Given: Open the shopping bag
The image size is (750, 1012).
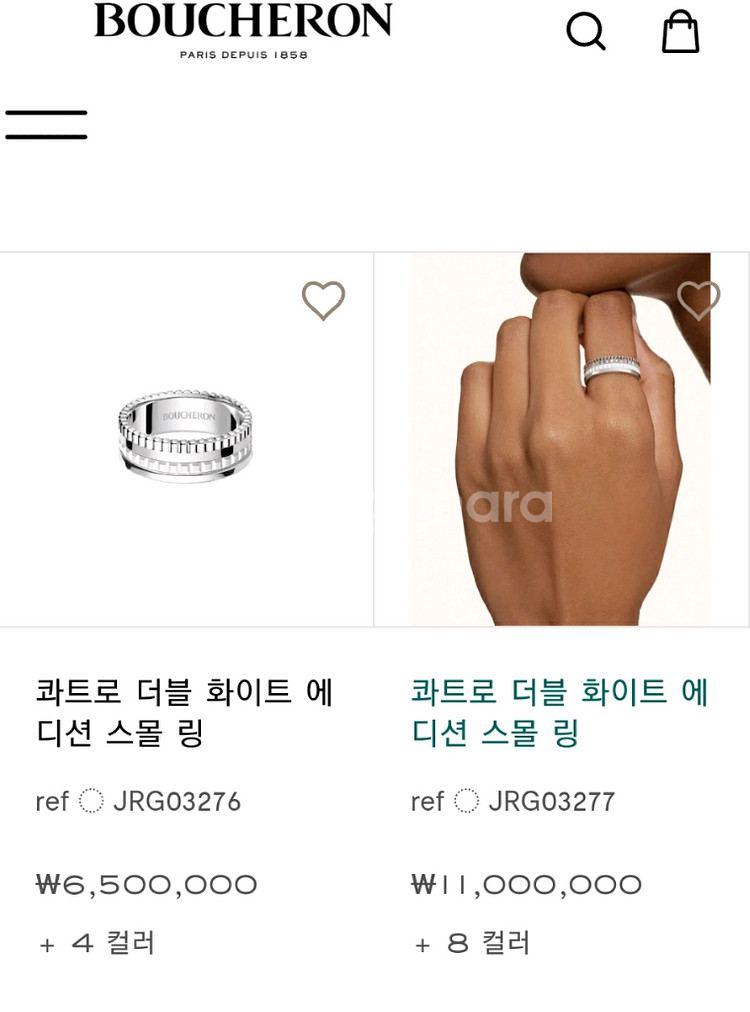Looking at the screenshot, I should click(x=680, y=32).
